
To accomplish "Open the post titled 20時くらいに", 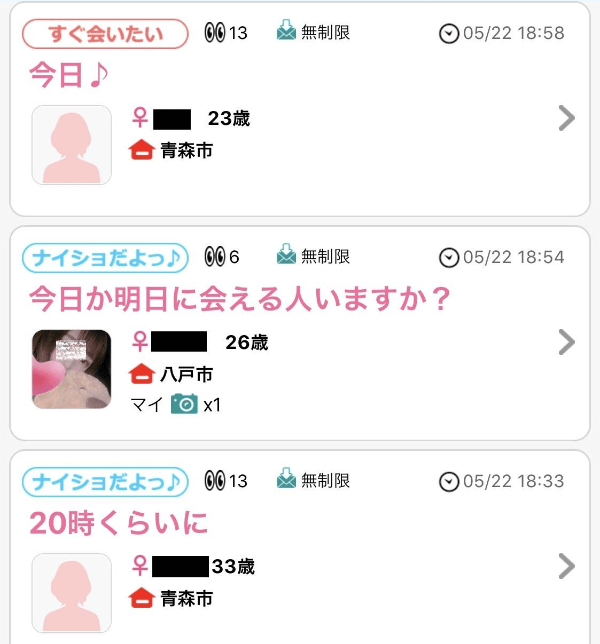I will coord(118,523).
